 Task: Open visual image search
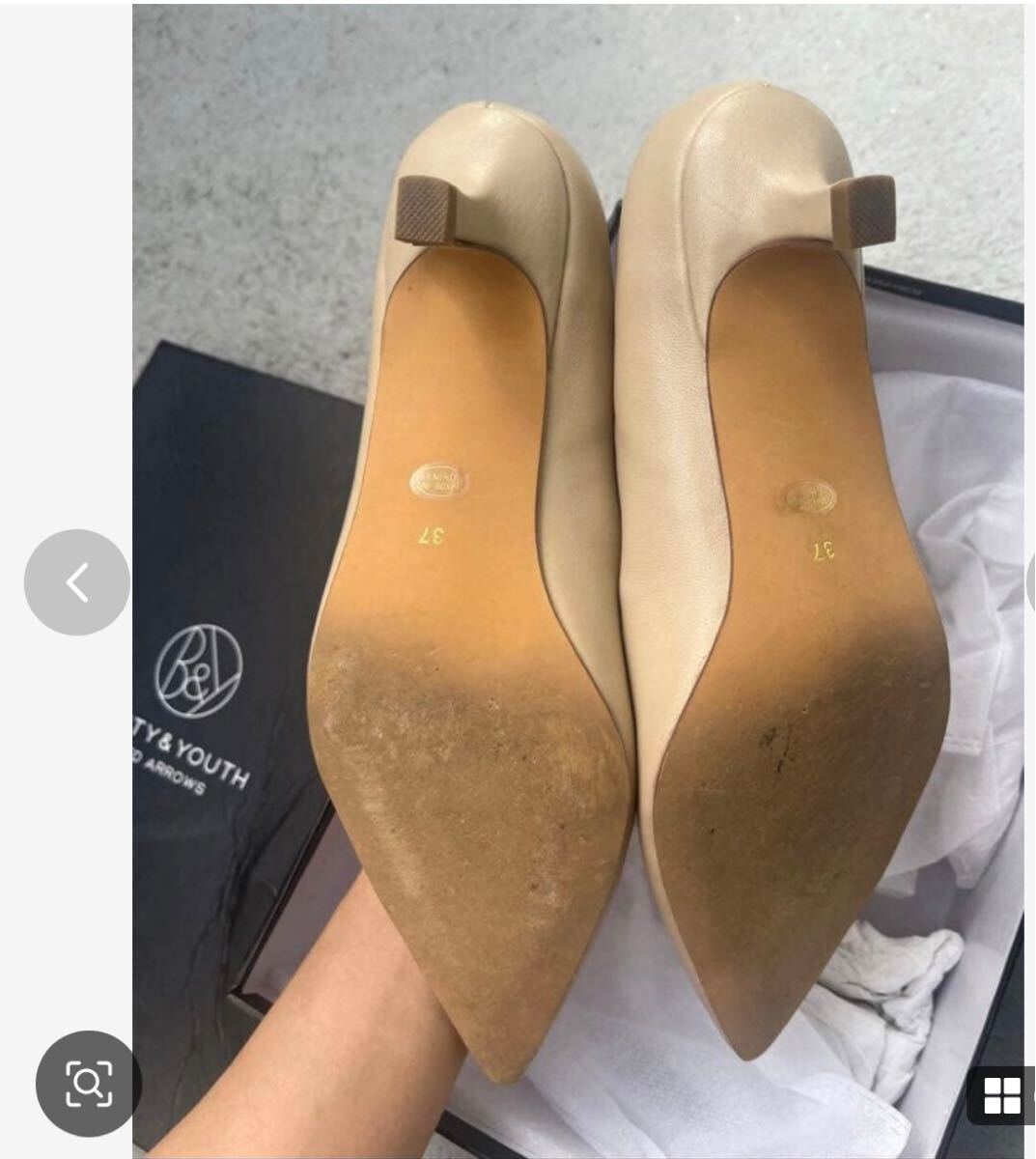click(88, 1084)
